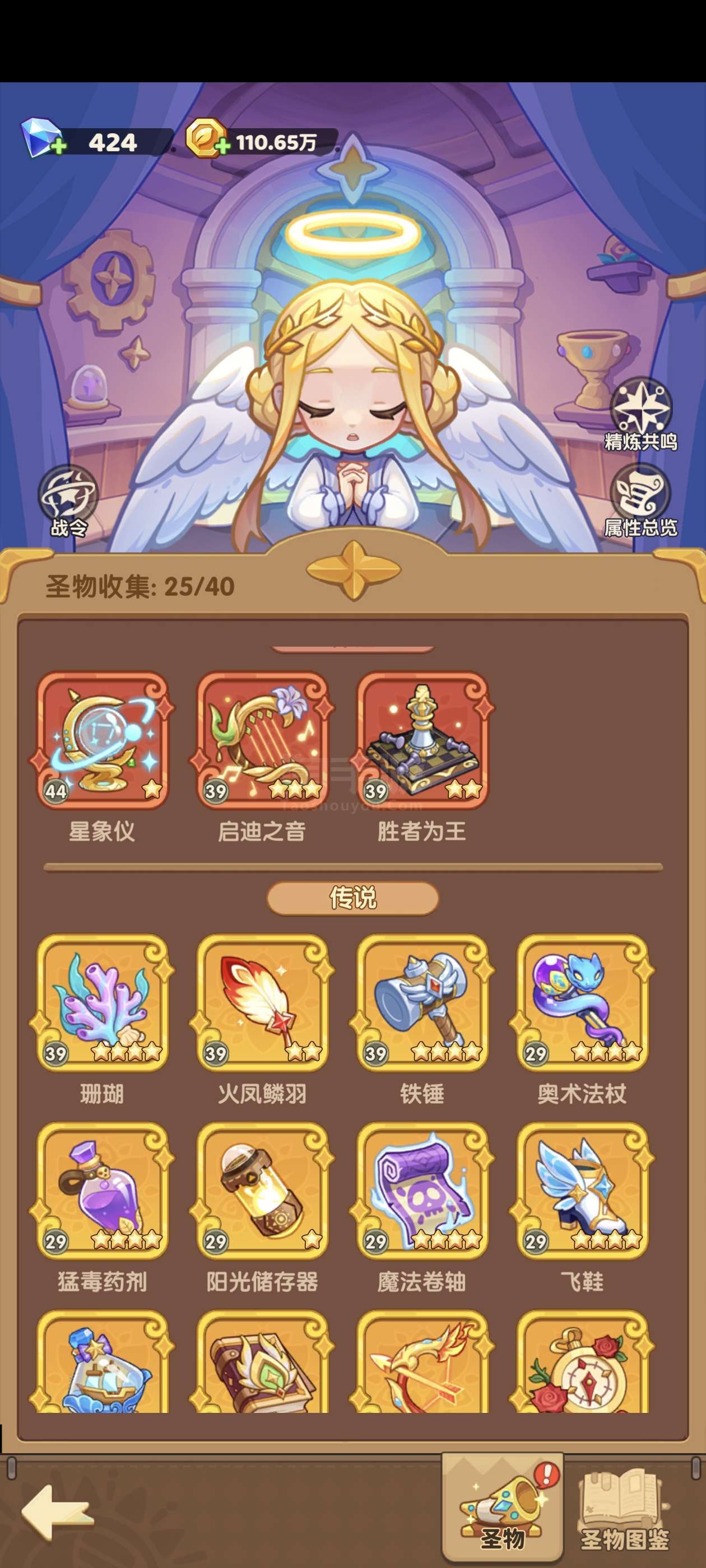Select the 火凤鳞羽 relic
This screenshot has width=706, height=1568.
coord(262,1002)
